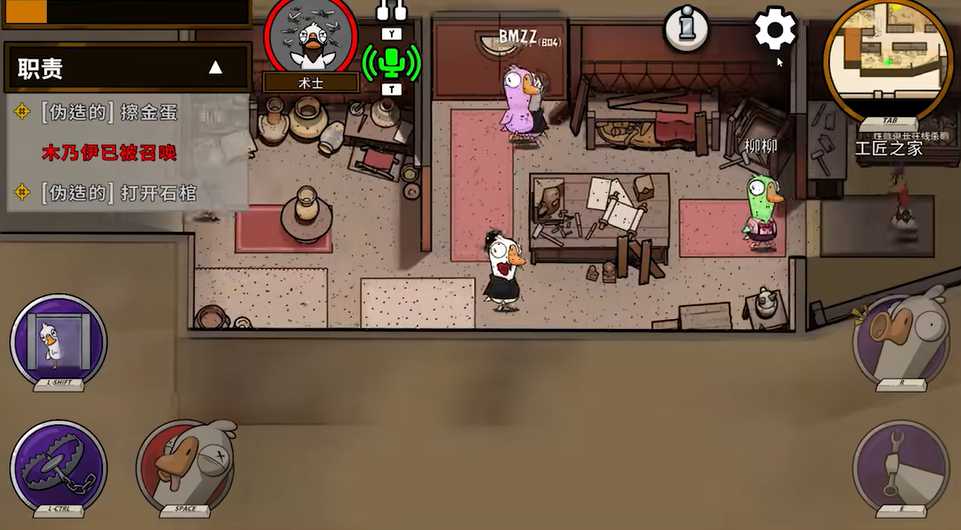
Task: Activate the L-CTRL bear trap ability
Action: pyautogui.click(x=58, y=466)
